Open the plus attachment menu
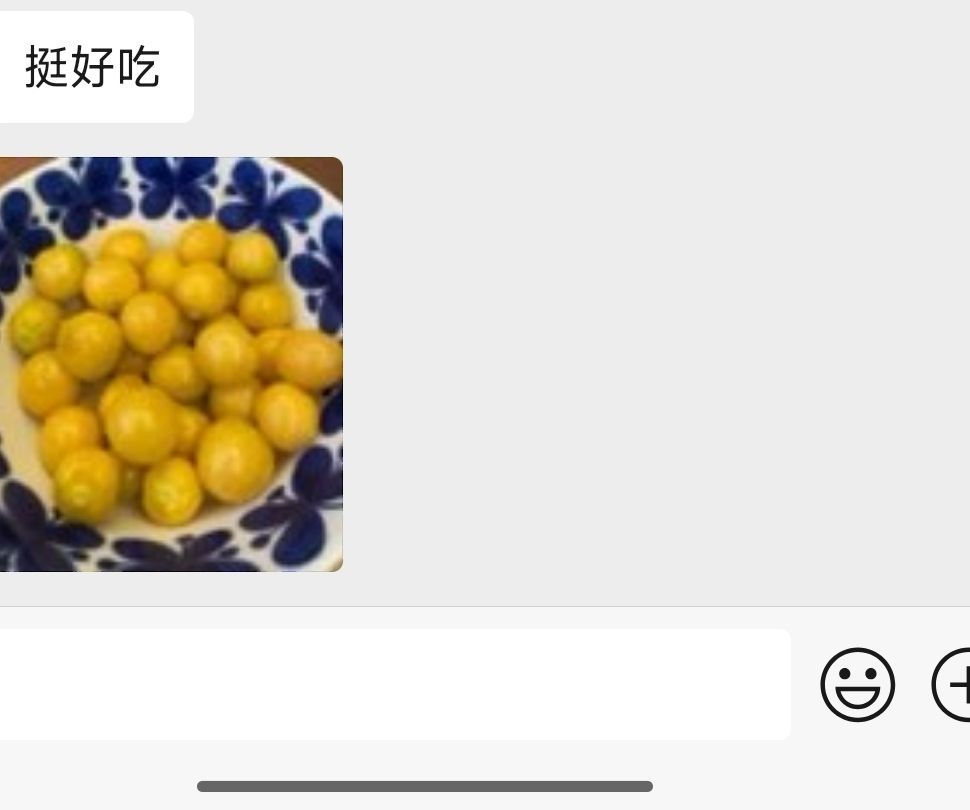 tap(955, 685)
